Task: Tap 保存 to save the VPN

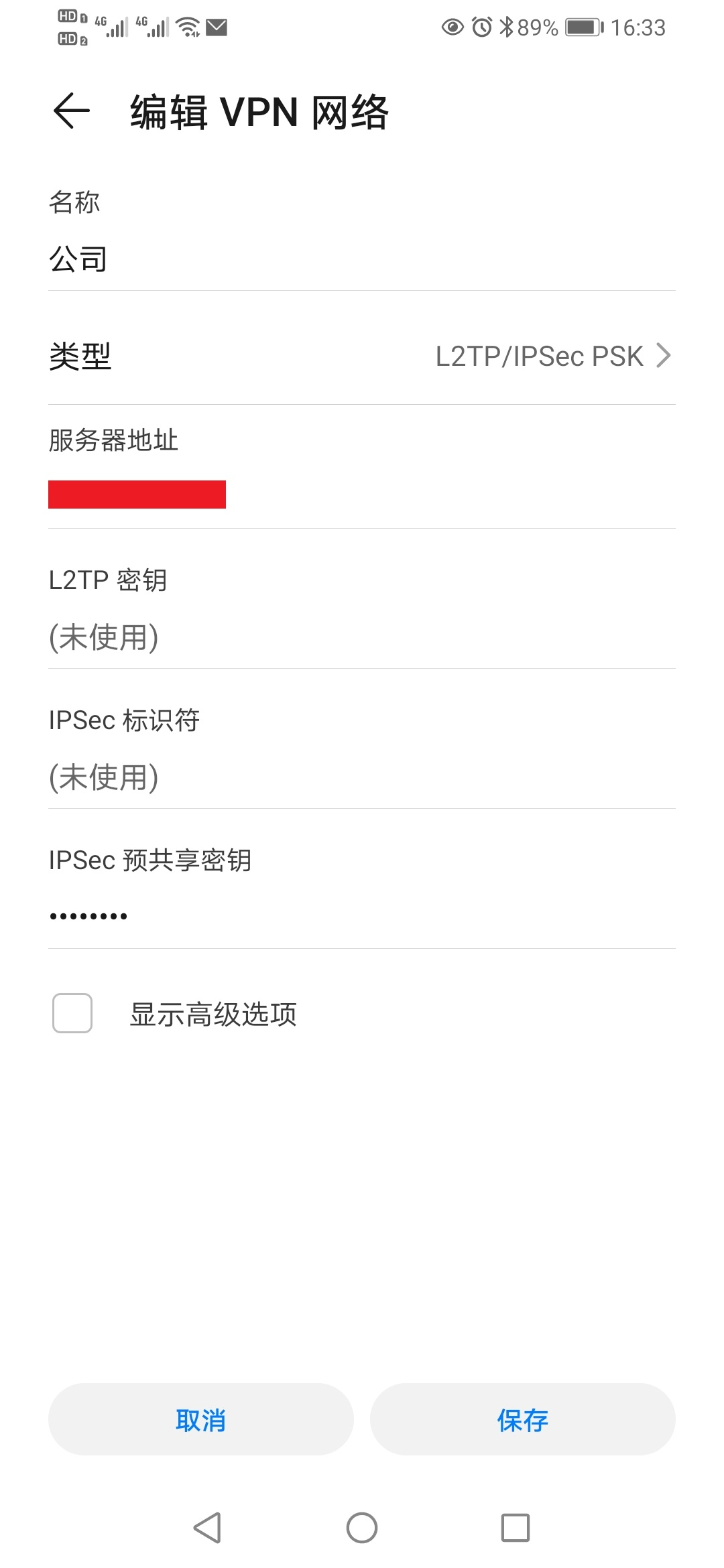Action: pos(523,1419)
